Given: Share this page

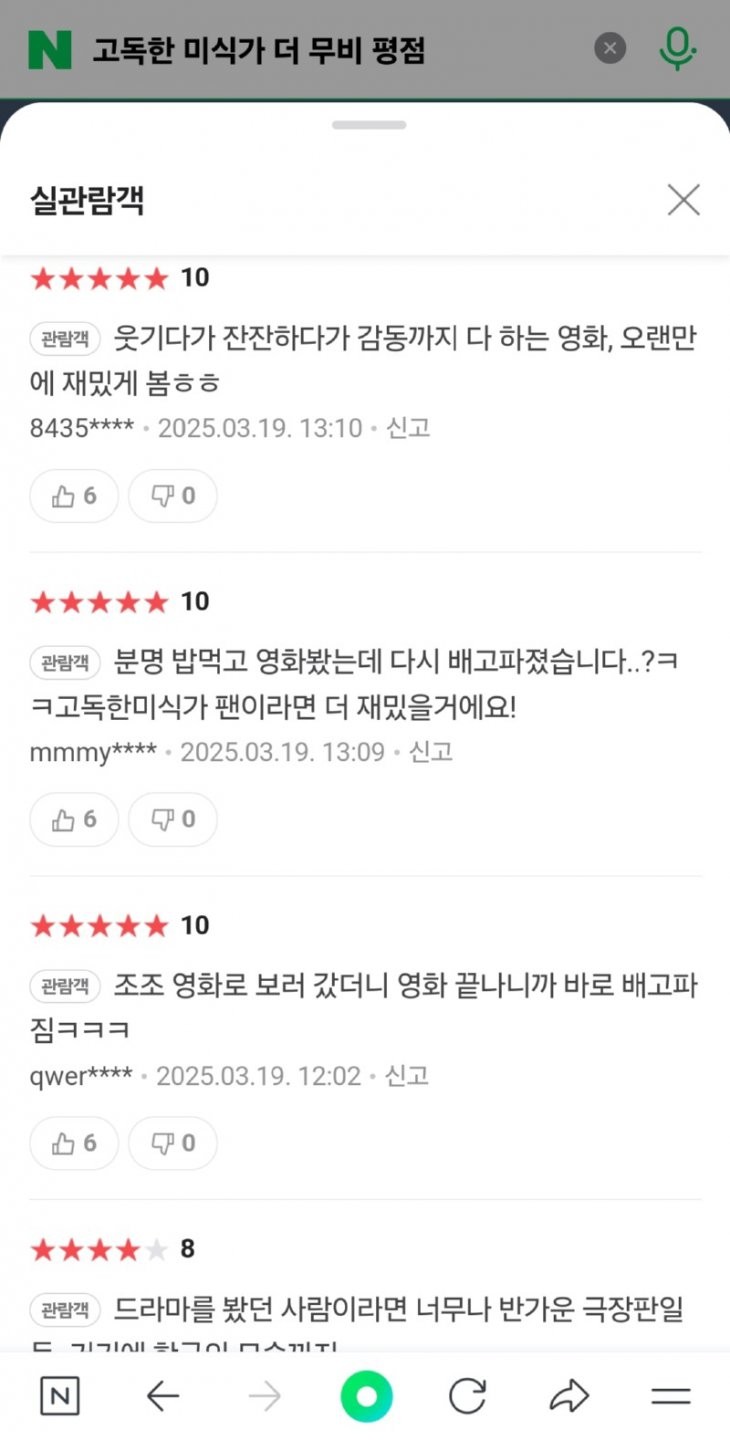Looking at the screenshot, I should click(x=569, y=1397).
